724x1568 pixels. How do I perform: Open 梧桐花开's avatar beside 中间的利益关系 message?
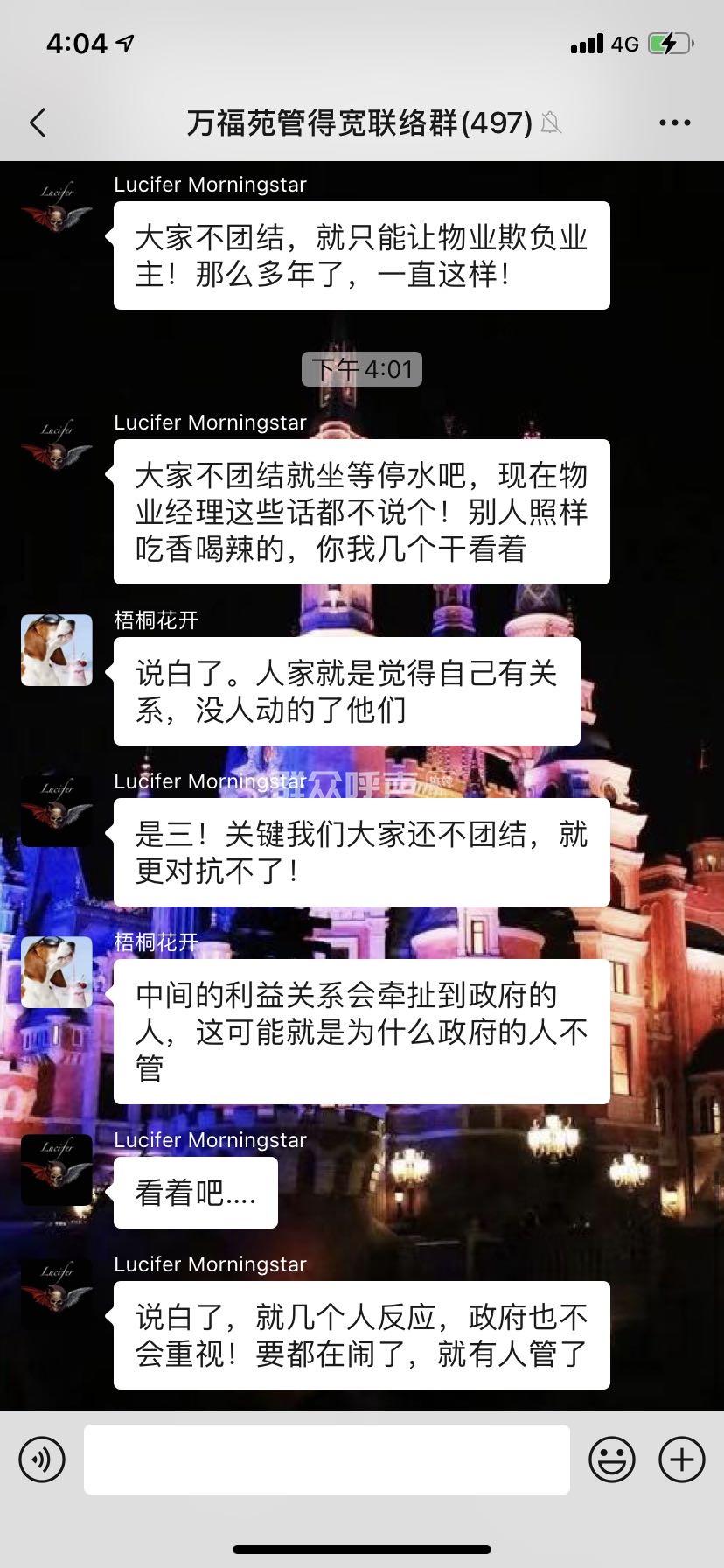coord(57,972)
